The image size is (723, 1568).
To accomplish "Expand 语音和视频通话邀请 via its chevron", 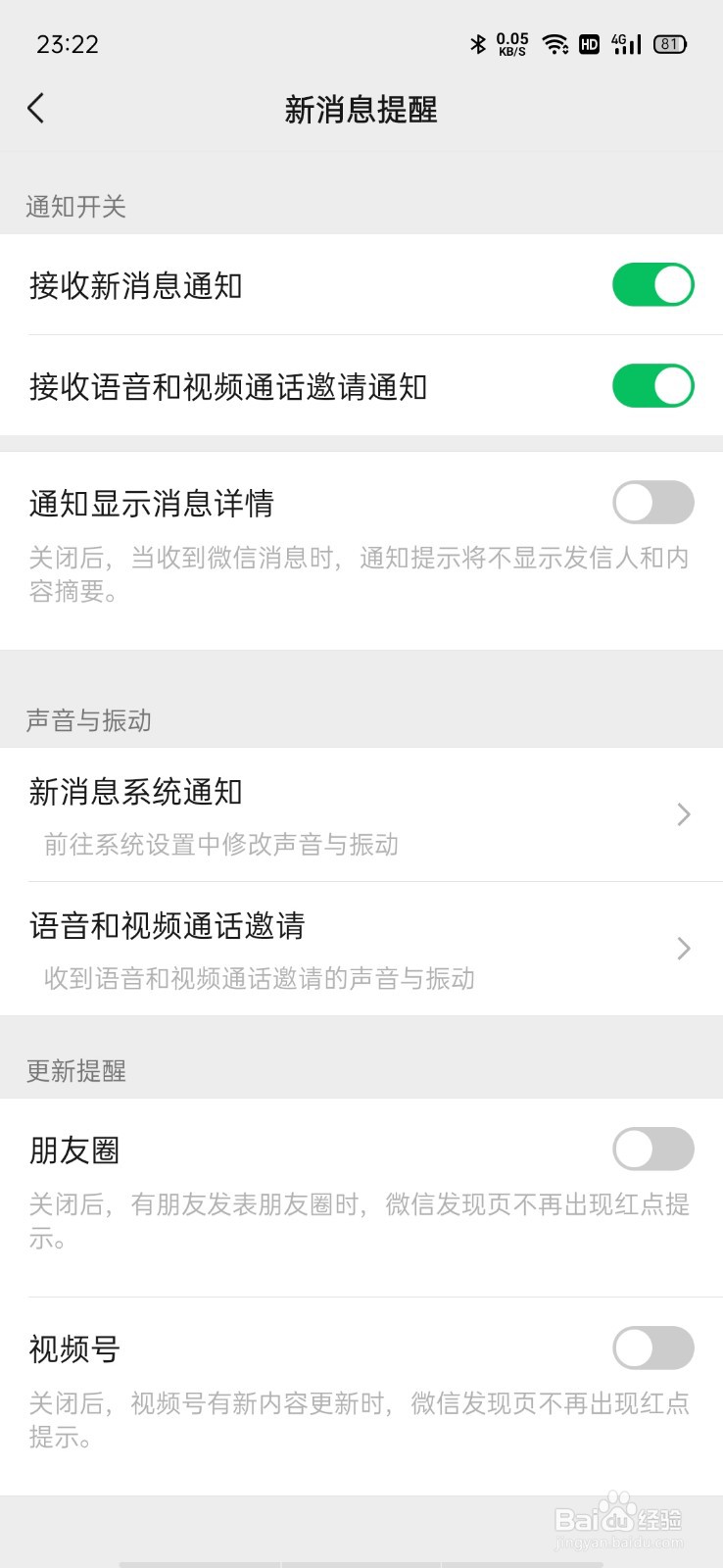I will (684, 948).
